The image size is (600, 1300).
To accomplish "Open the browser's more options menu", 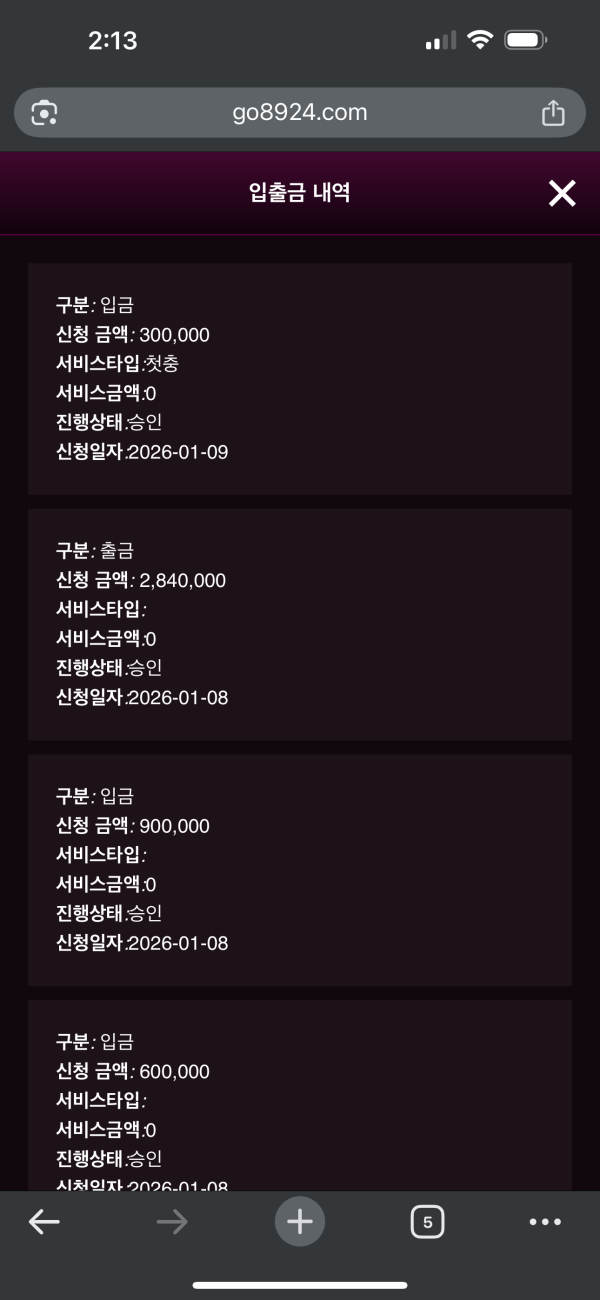I will 545,1222.
